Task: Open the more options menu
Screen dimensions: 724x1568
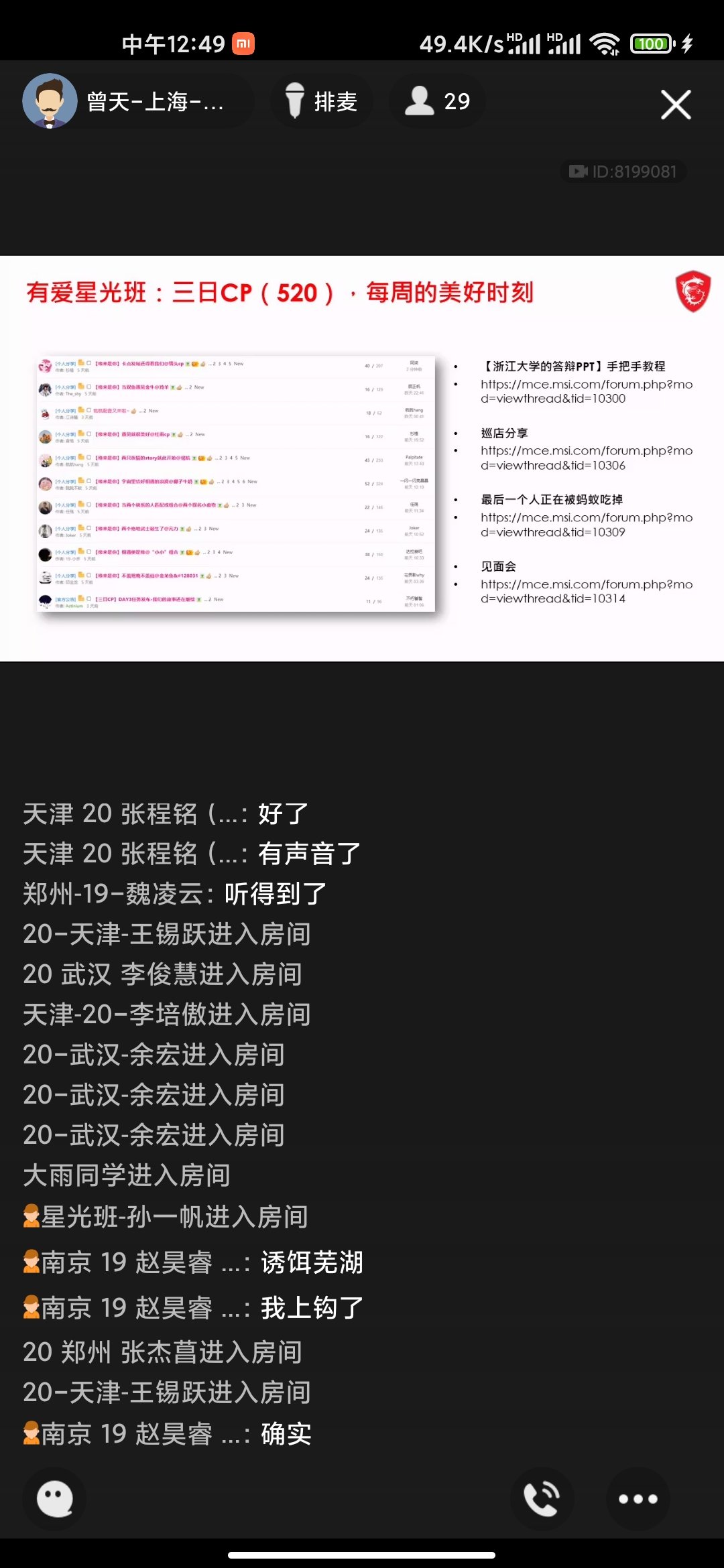Action: 638,1498
